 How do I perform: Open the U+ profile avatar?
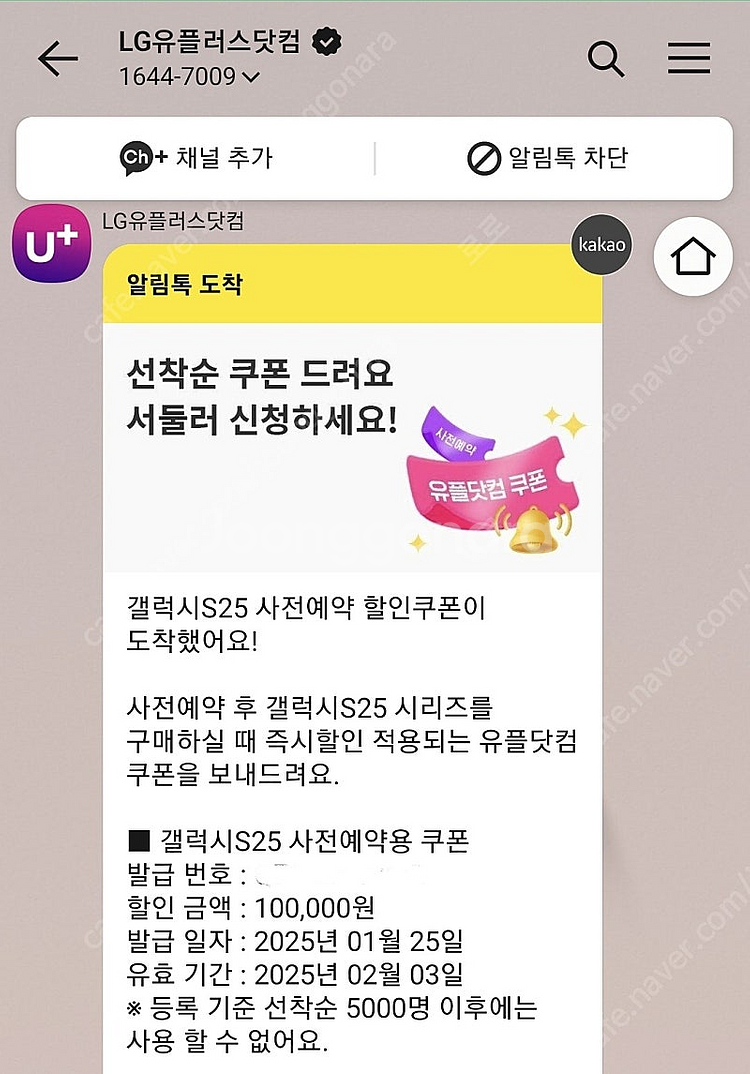(x=52, y=244)
